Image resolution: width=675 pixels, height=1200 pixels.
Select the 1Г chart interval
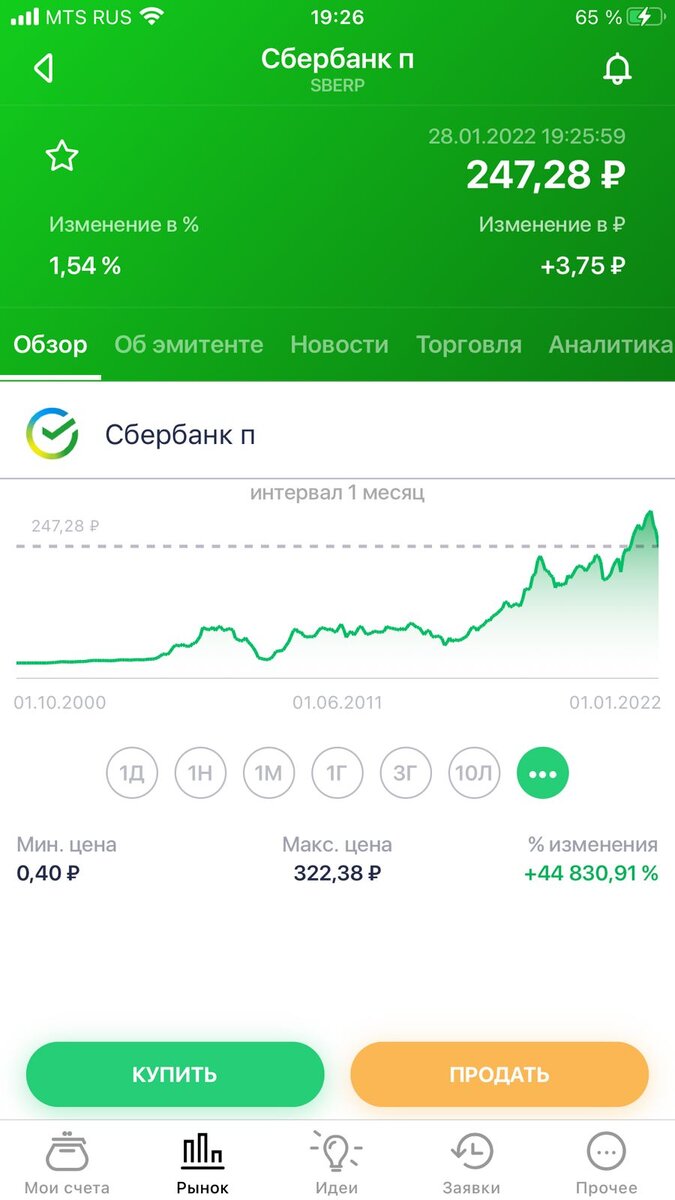tap(337, 773)
